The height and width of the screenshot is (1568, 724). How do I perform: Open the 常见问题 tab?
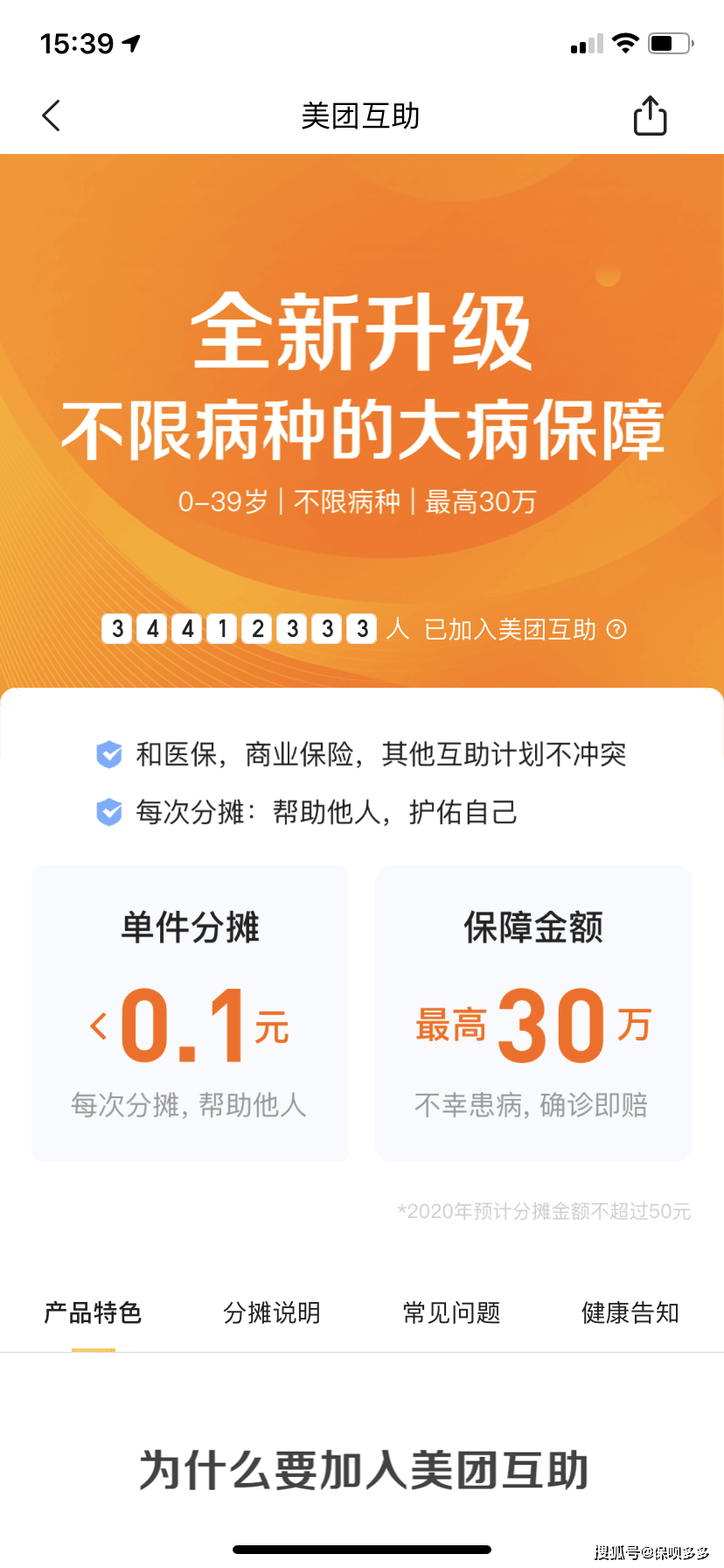451,1312
